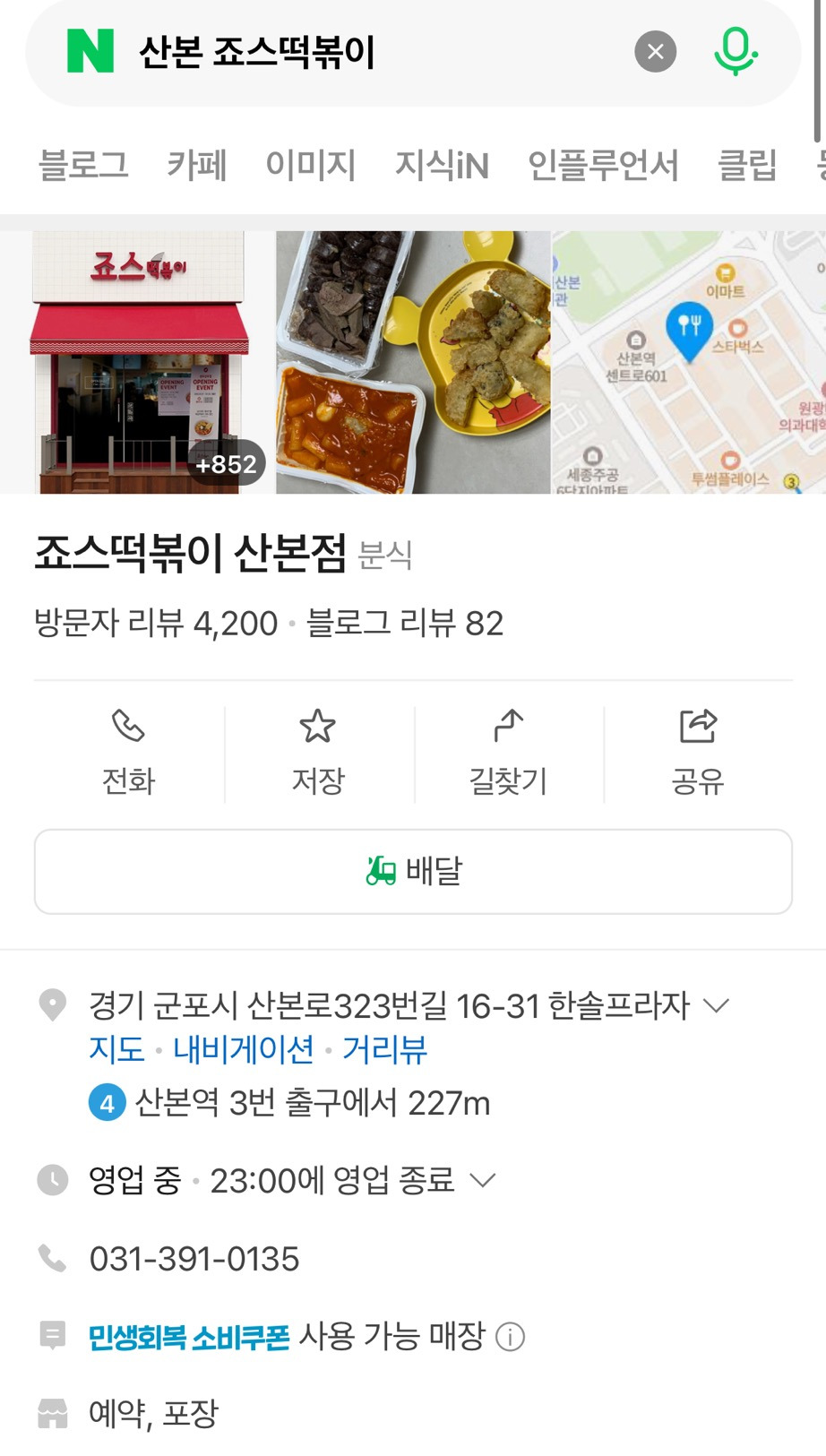The width and height of the screenshot is (826, 1456).
Task: Expand business hours 영업 중 details
Action: [291, 1181]
